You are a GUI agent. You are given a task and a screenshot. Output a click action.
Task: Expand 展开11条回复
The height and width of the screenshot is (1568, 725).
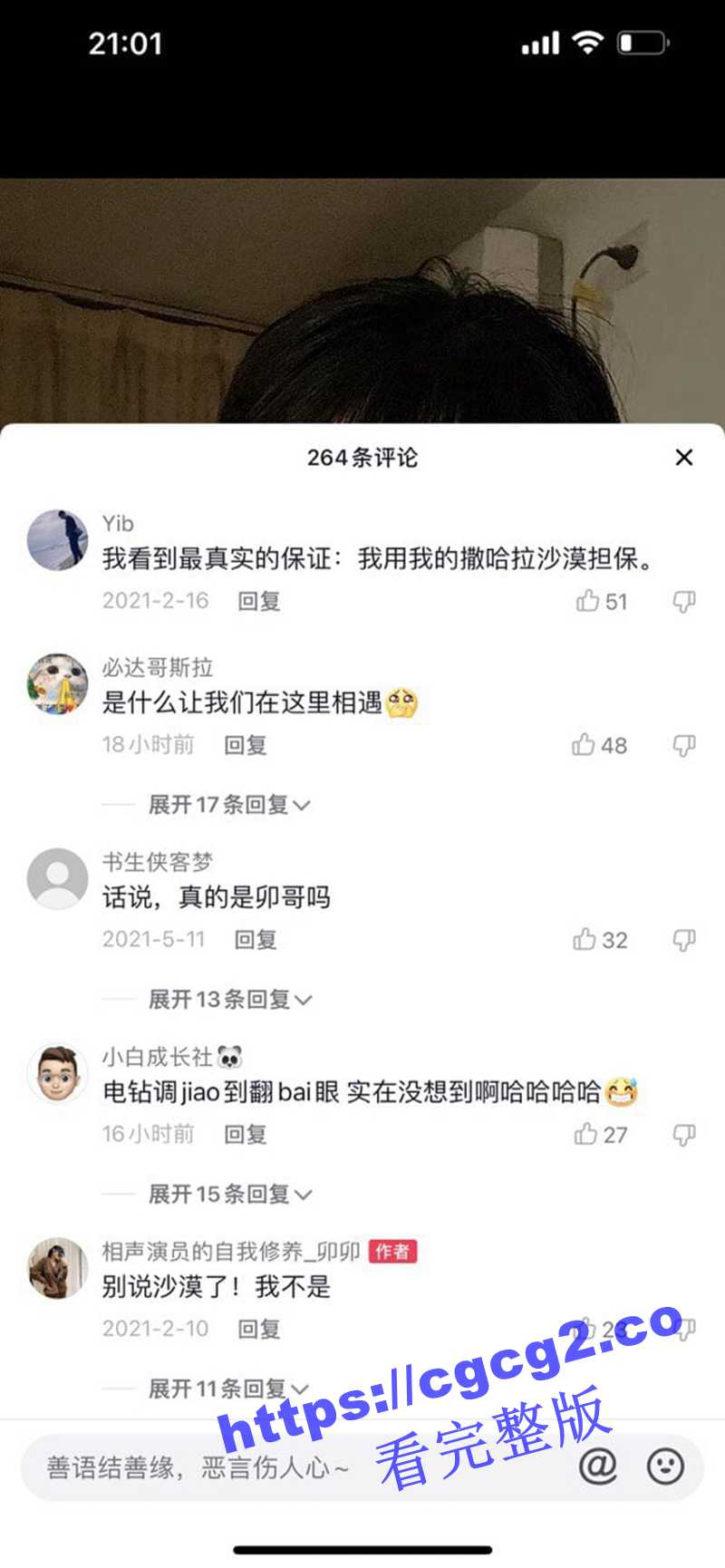[x=227, y=1389]
